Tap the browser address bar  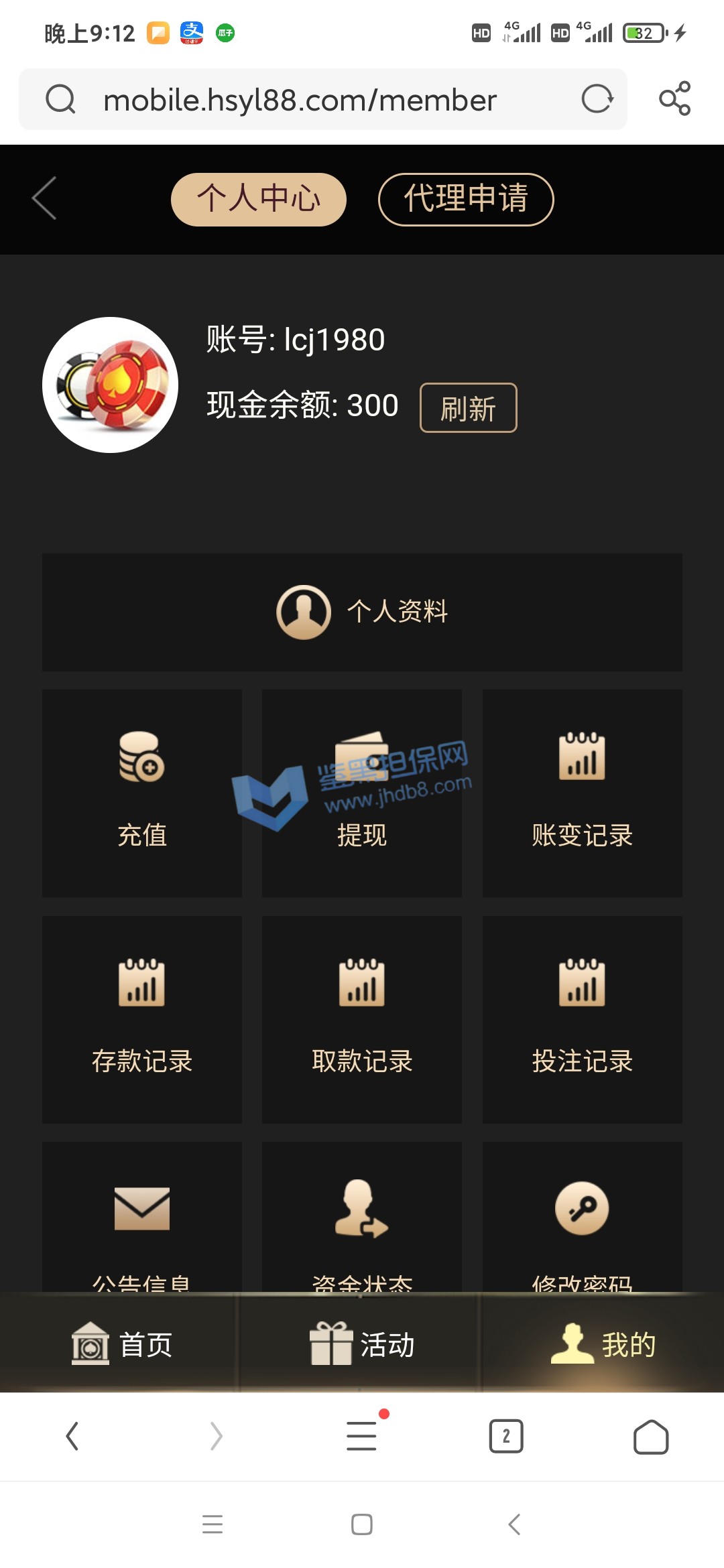pos(300,100)
